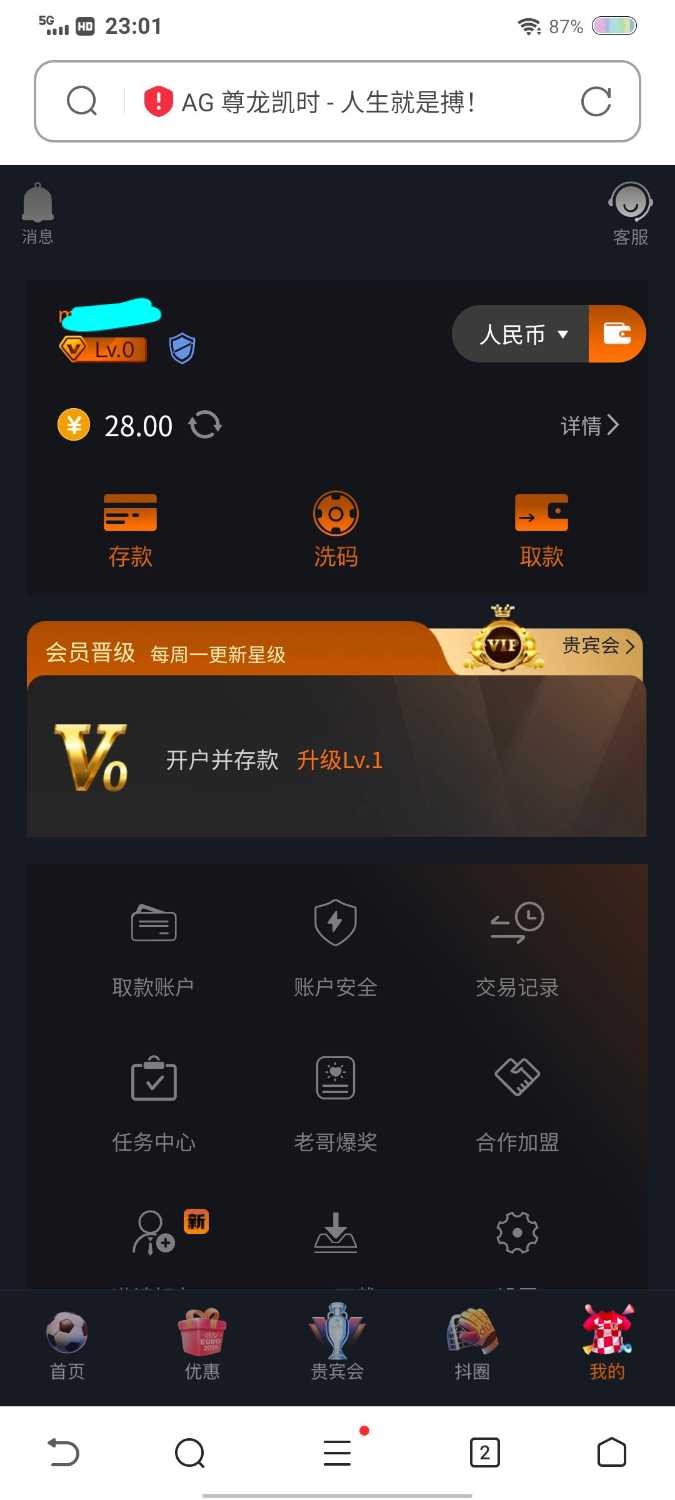This screenshot has height=1500, width=675.
Task: Open the 人民币 currency dropdown
Action: point(523,334)
